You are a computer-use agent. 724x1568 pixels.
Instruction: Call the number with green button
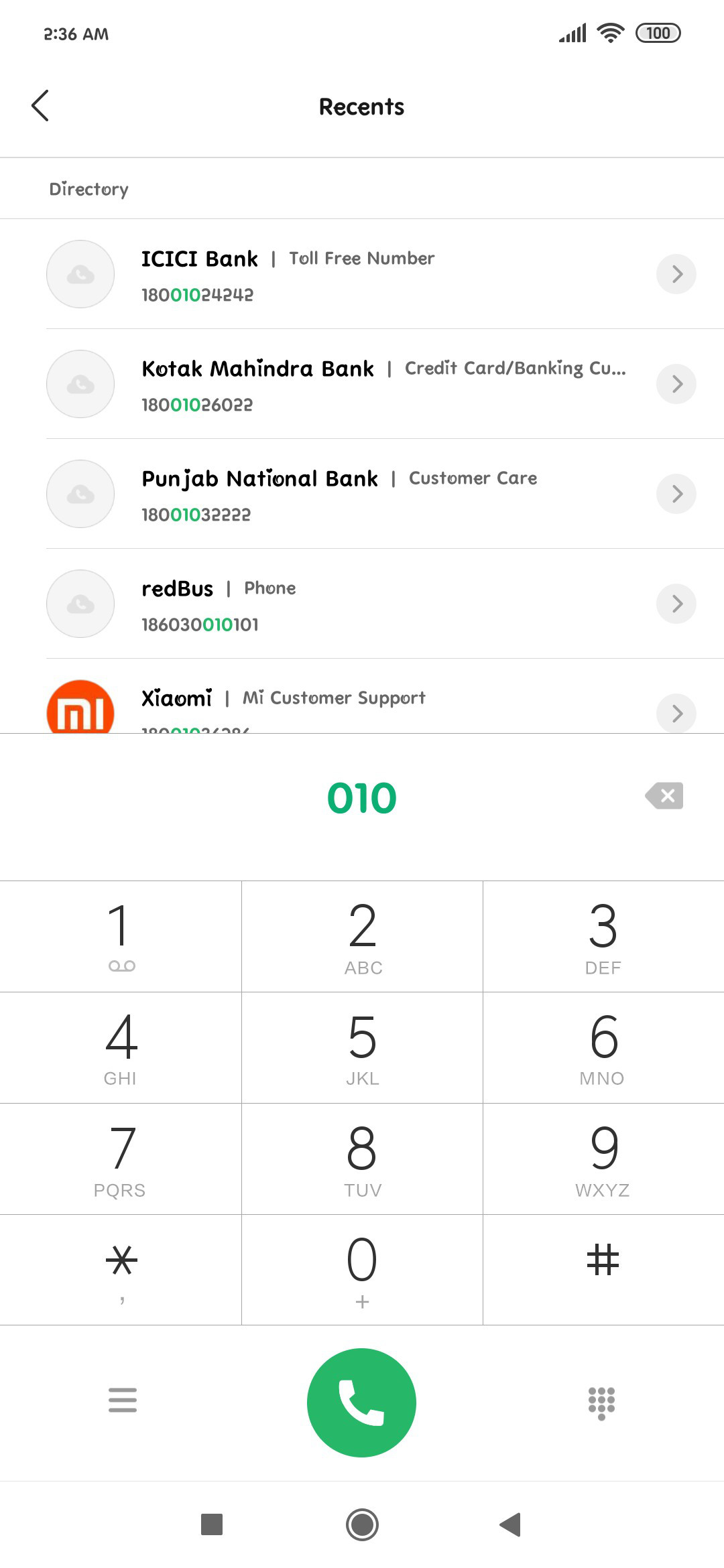coord(361,1402)
